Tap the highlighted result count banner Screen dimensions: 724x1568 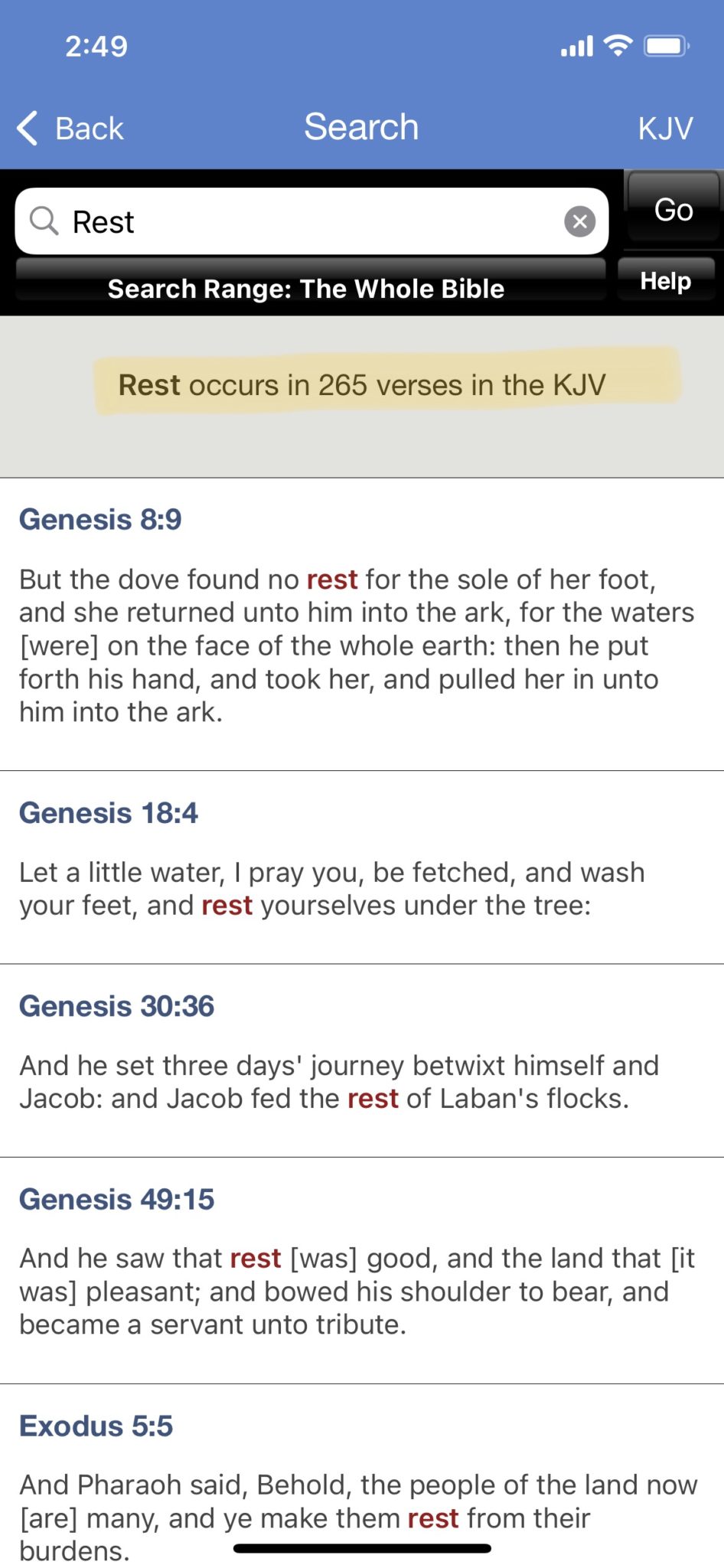pos(362,385)
